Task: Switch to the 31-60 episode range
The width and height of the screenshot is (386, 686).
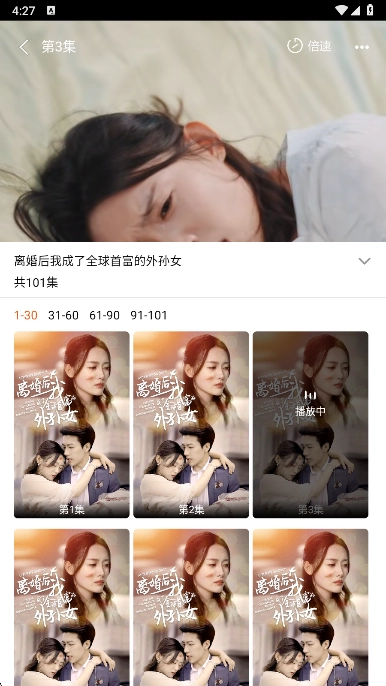Action: click(x=63, y=315)
